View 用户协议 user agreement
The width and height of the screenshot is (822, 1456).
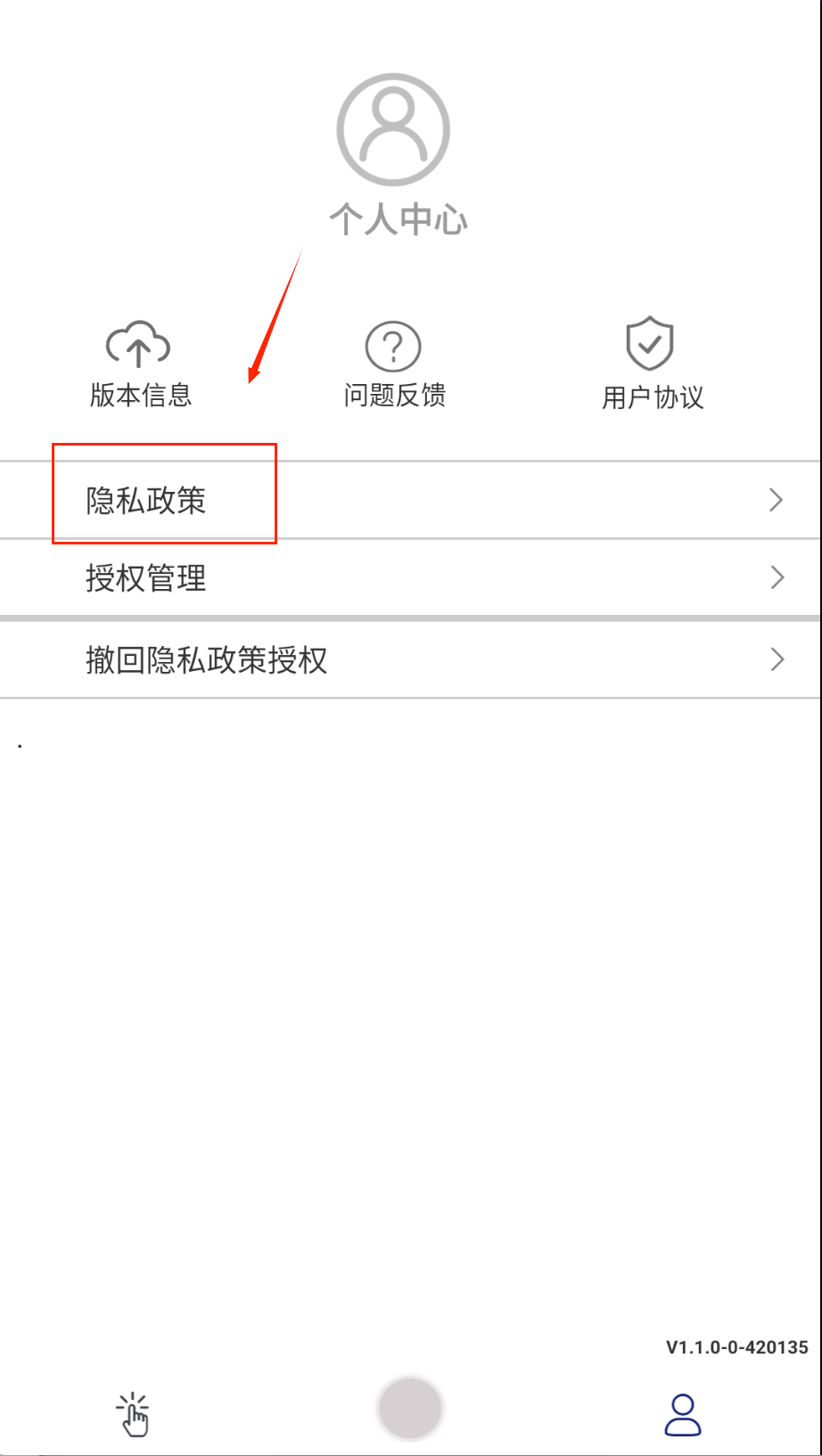click(652, 364)
